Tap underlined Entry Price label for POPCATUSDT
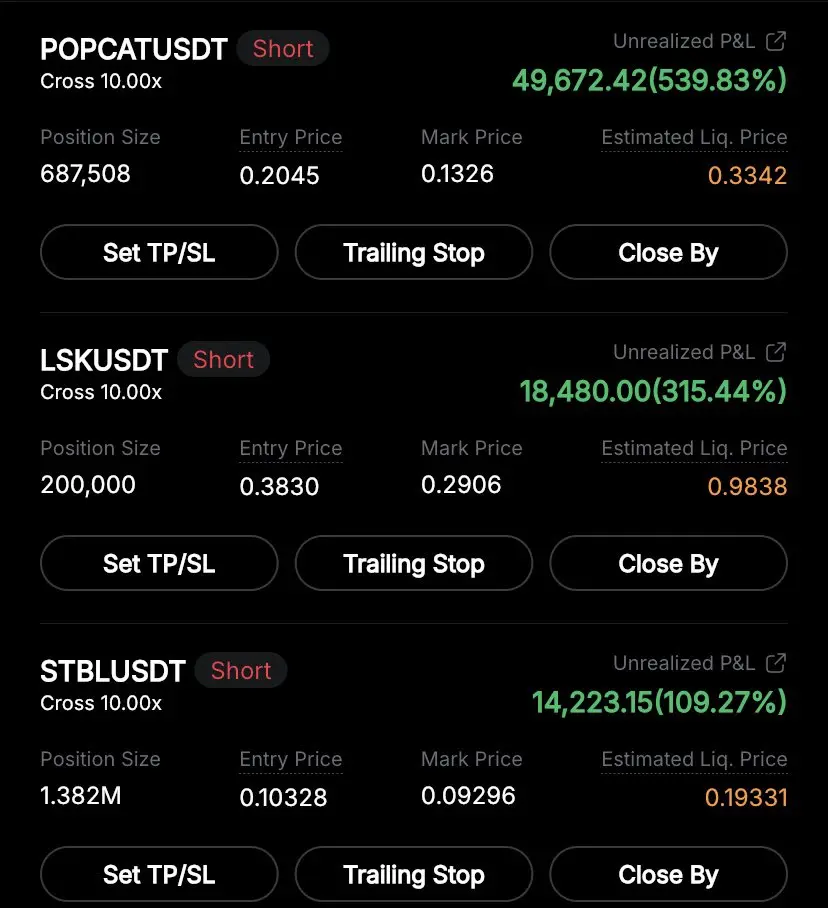 point(291,138)
